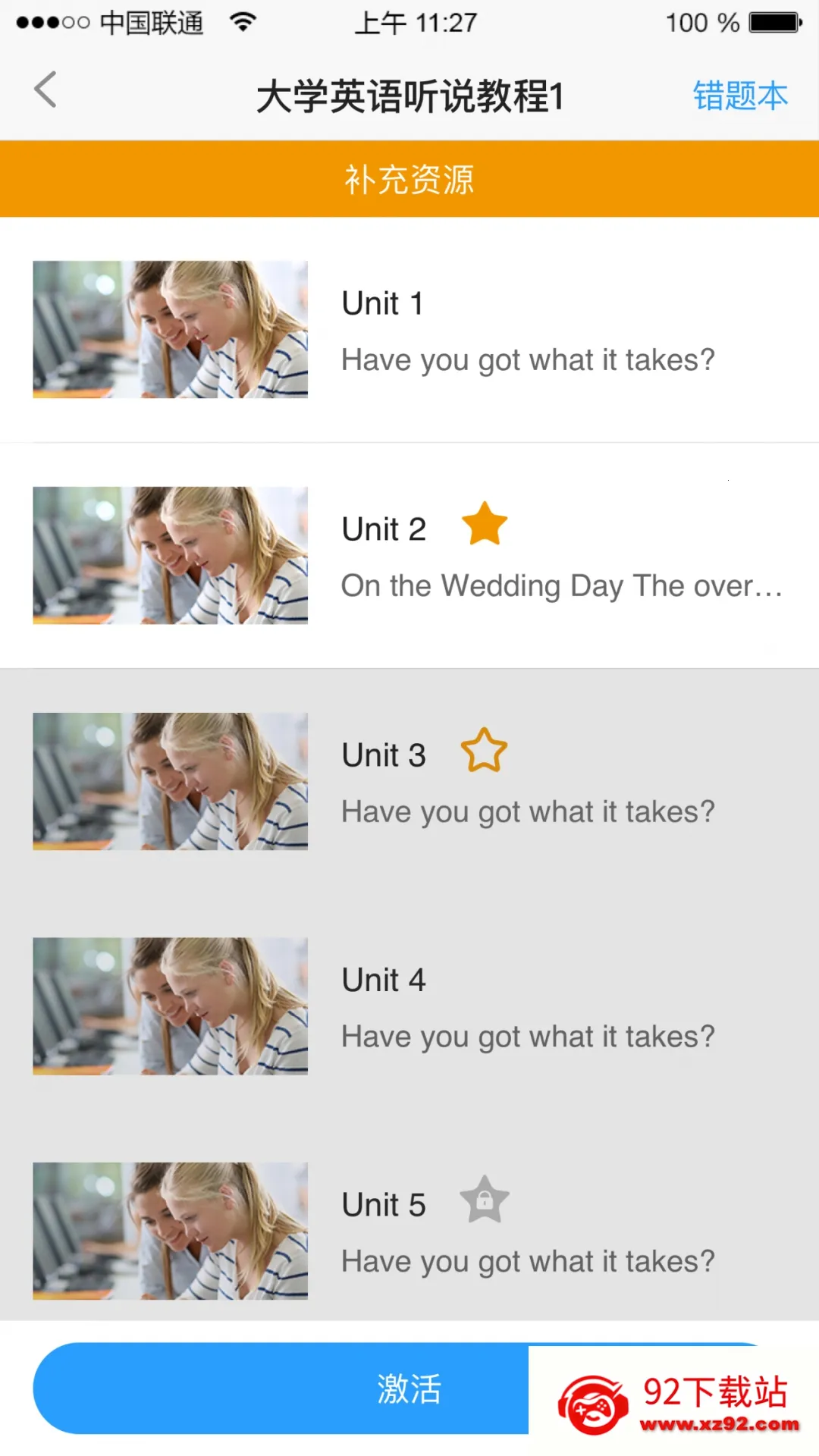This screenshot has height=1456, width=819.
Task: Go back using the top-left arrow
Action: [45, 90]
